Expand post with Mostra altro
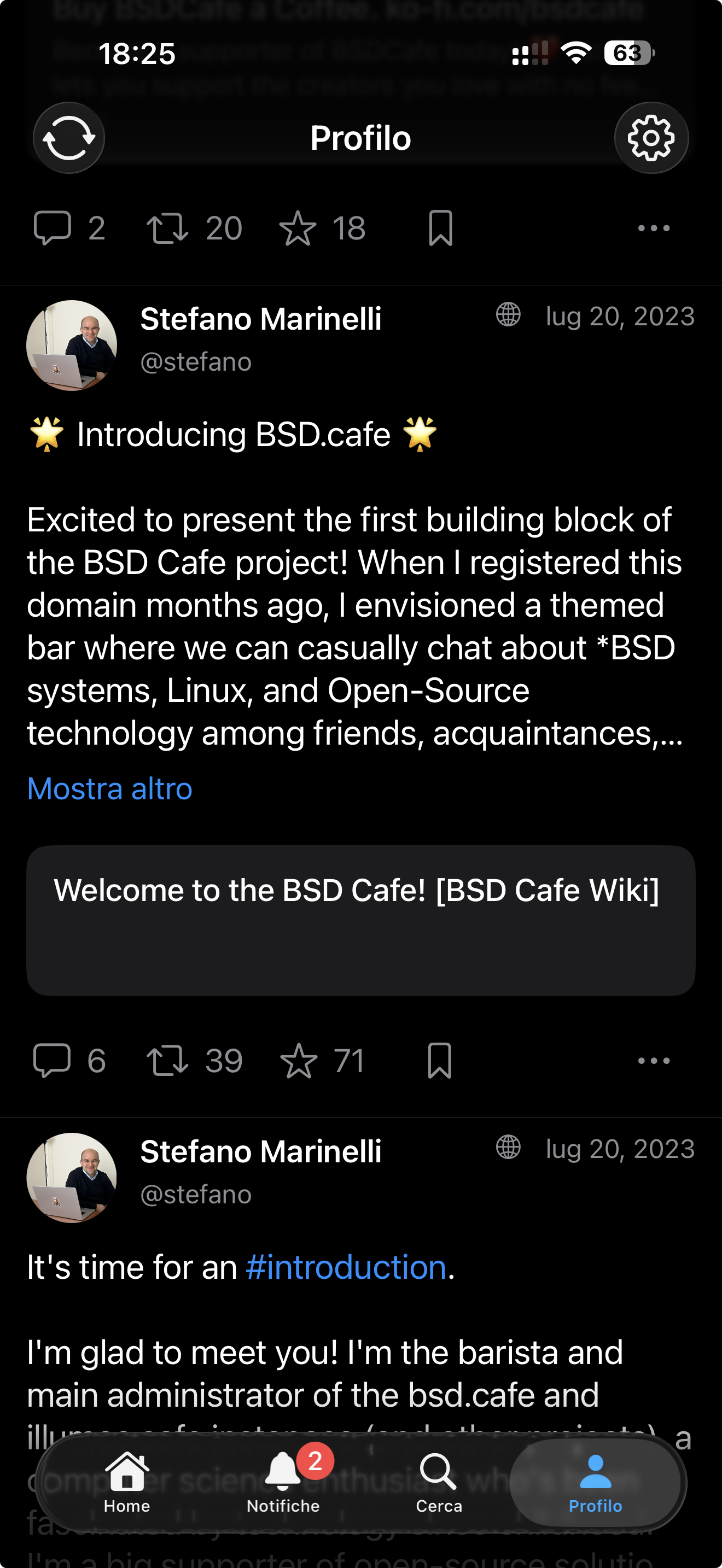722x1568 pixels. click(109, 789)
